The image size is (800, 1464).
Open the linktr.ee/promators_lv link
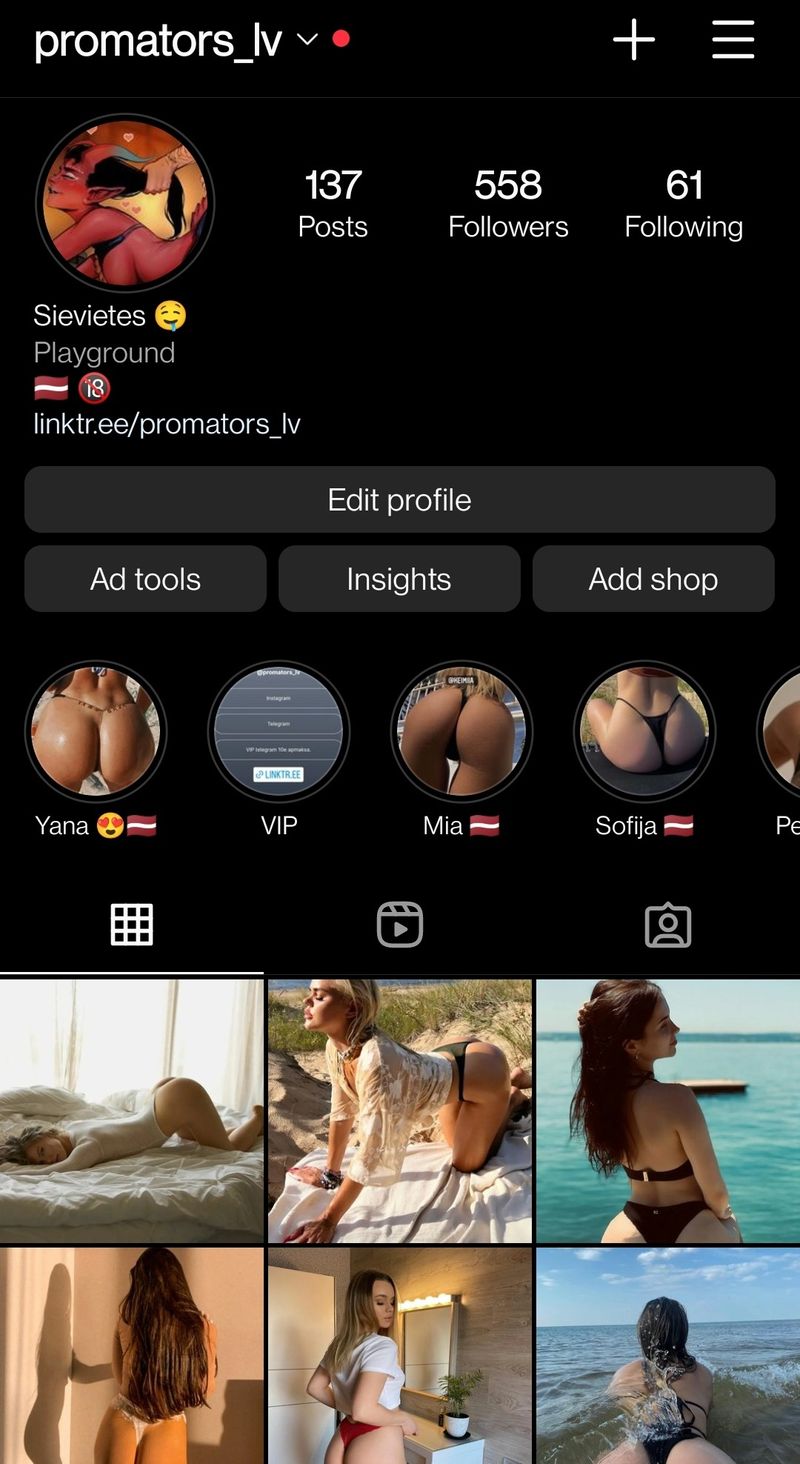coord(167,424)
